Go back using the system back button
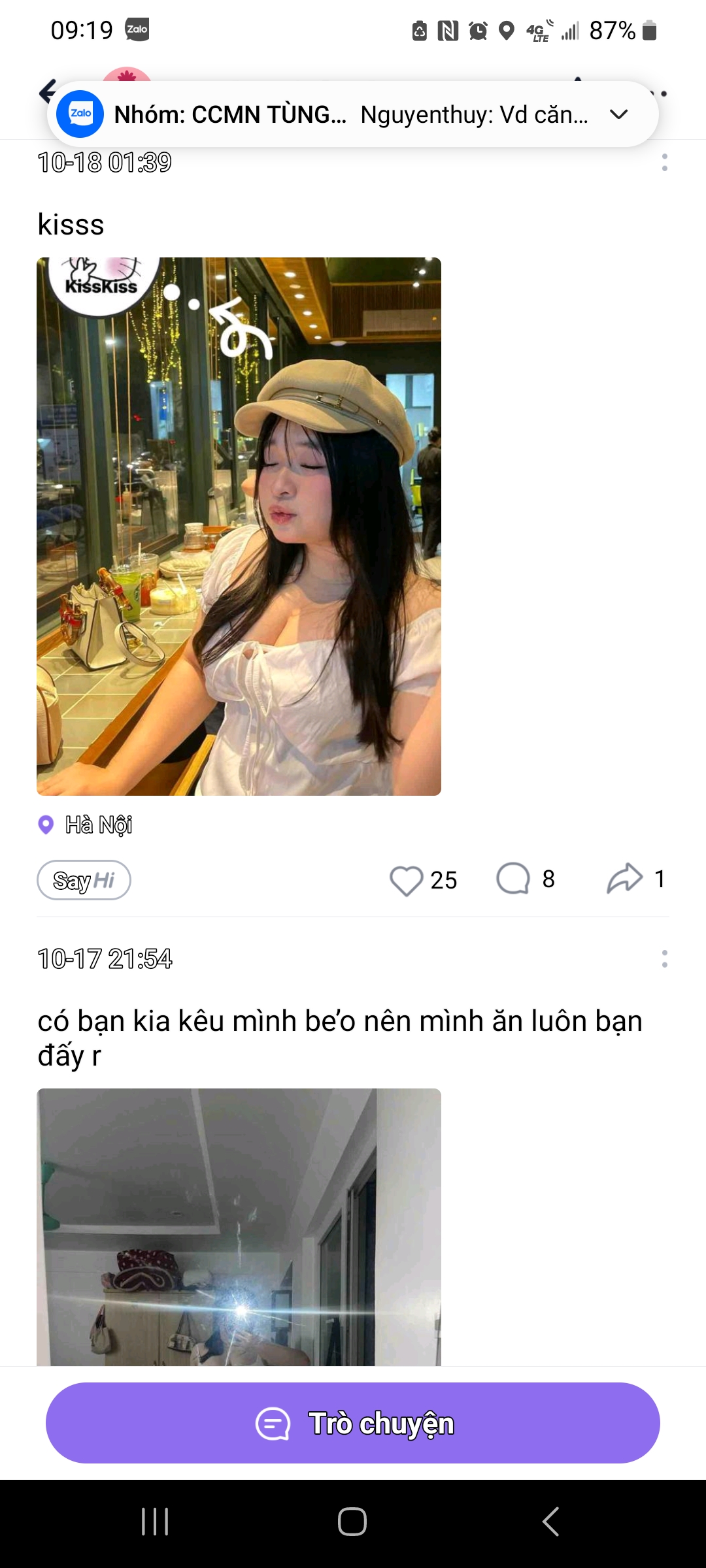 (550, 1522)
